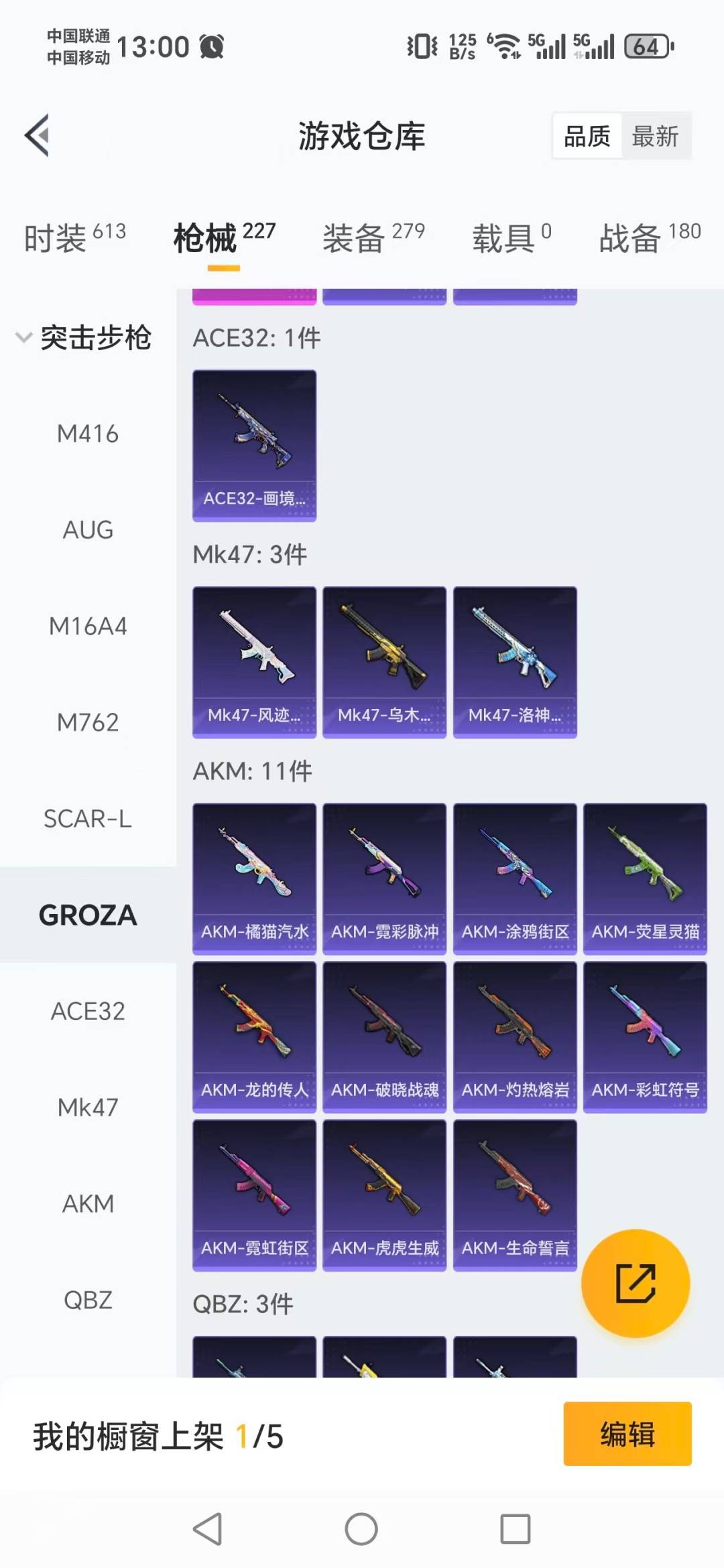Select M762 in the weapon sidebar
This screenshot has height=1568, width=724.
click(x=88, y=722)
